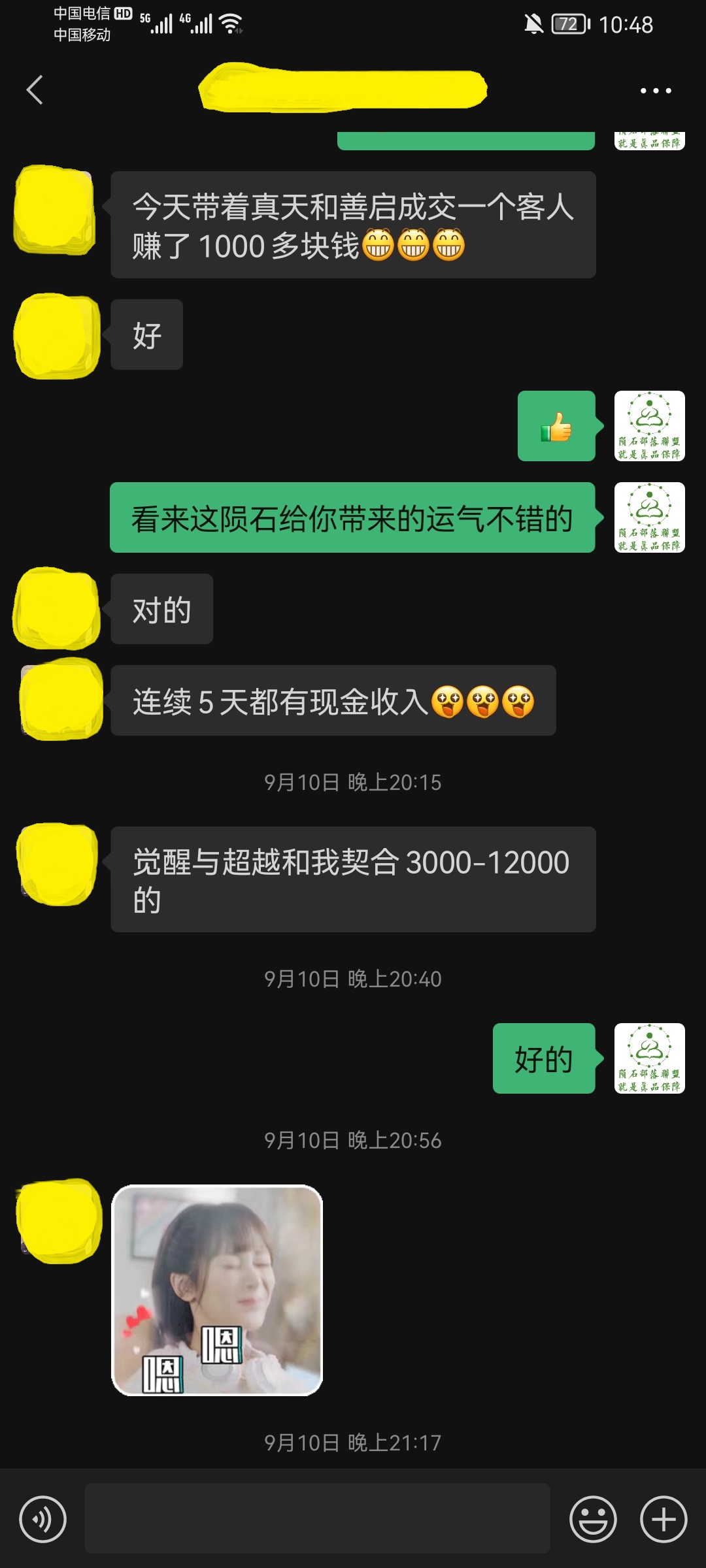Open the plus attachments menu
Image resolution: width=706 pixels, height=1568 pixels.
point(663,1519)
